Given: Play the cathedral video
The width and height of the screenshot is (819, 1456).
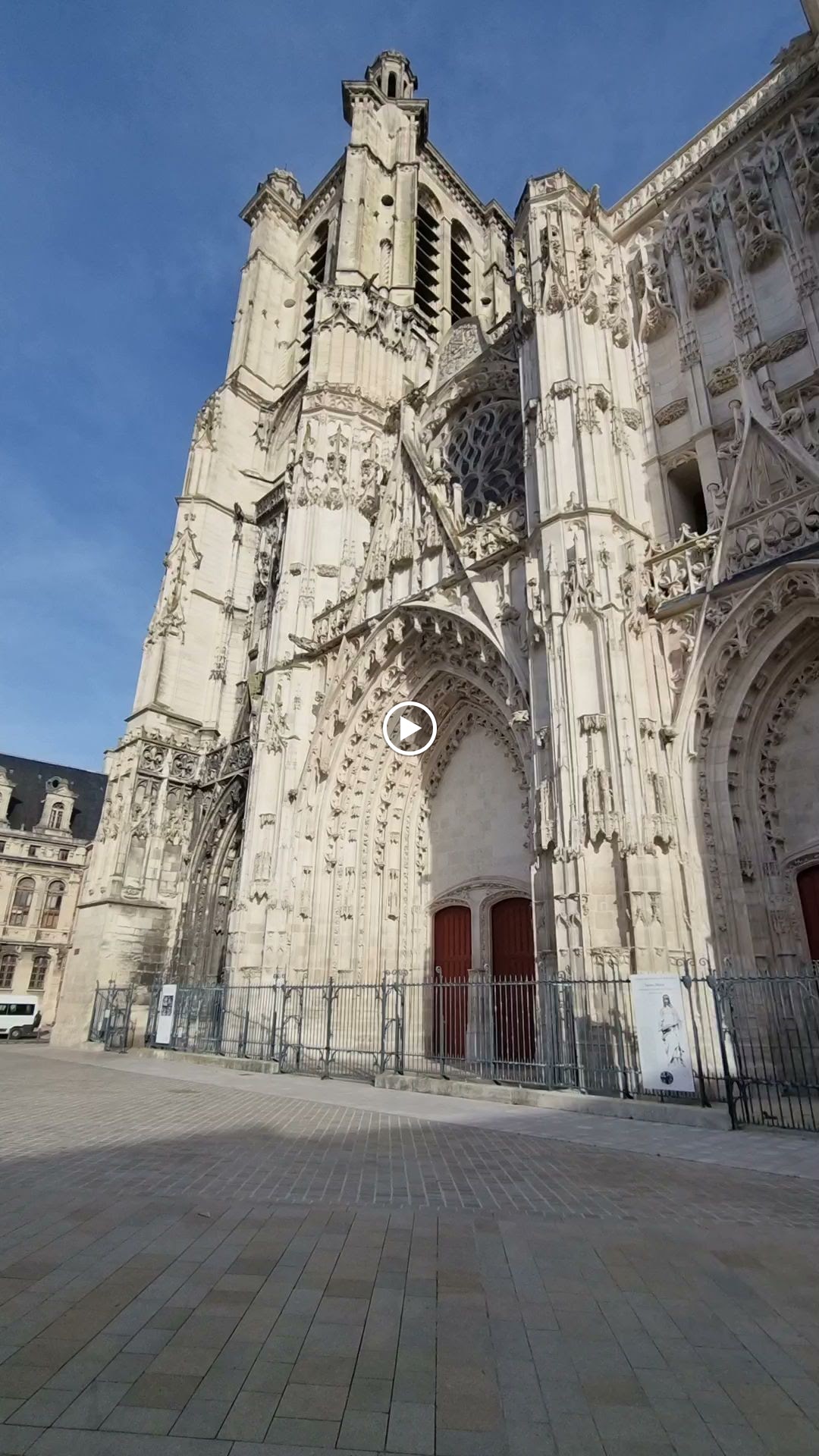Looking at the screenshot, I should tap(409, 729).
